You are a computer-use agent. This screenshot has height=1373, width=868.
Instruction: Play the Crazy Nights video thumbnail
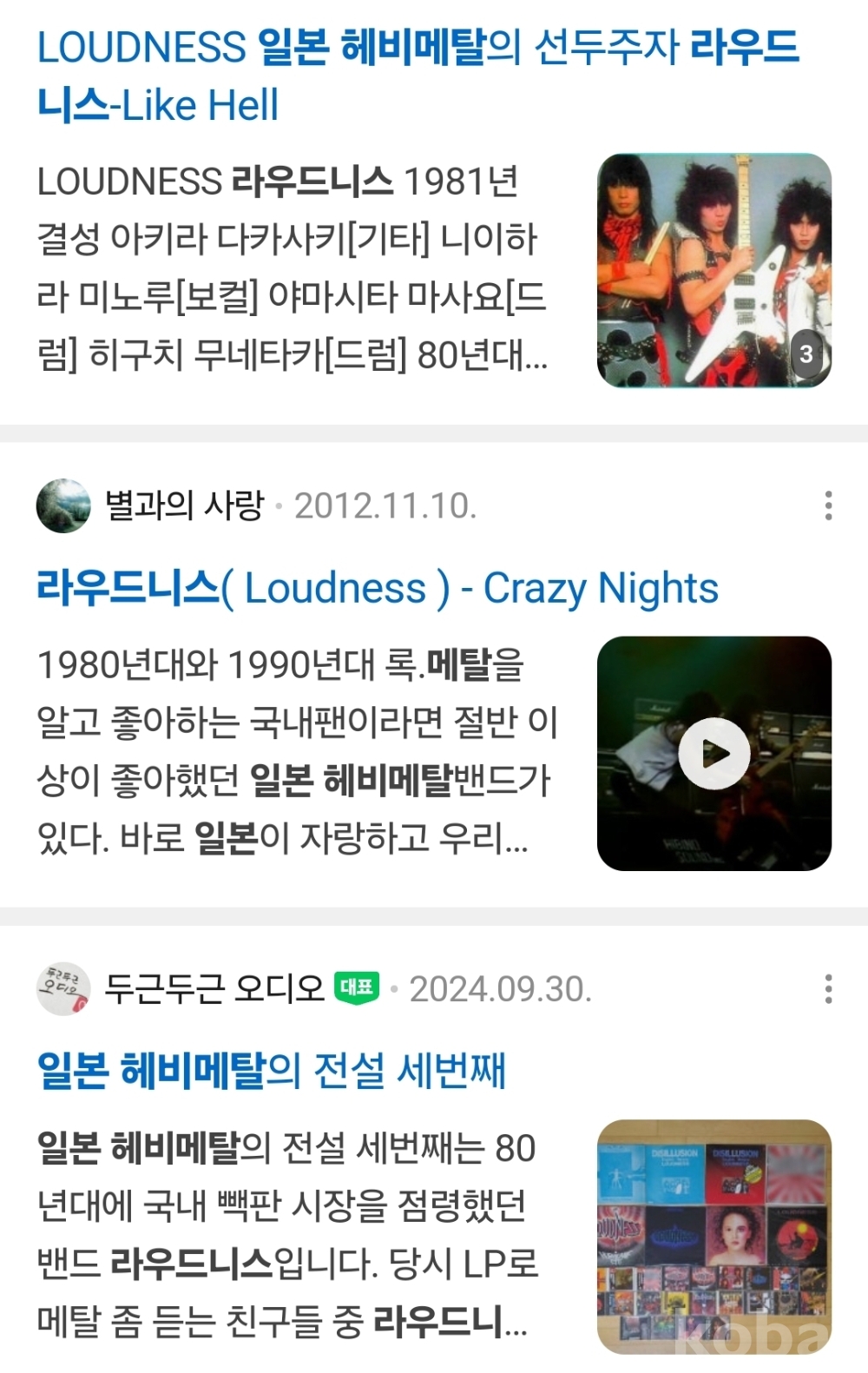[x=713, y=753]
